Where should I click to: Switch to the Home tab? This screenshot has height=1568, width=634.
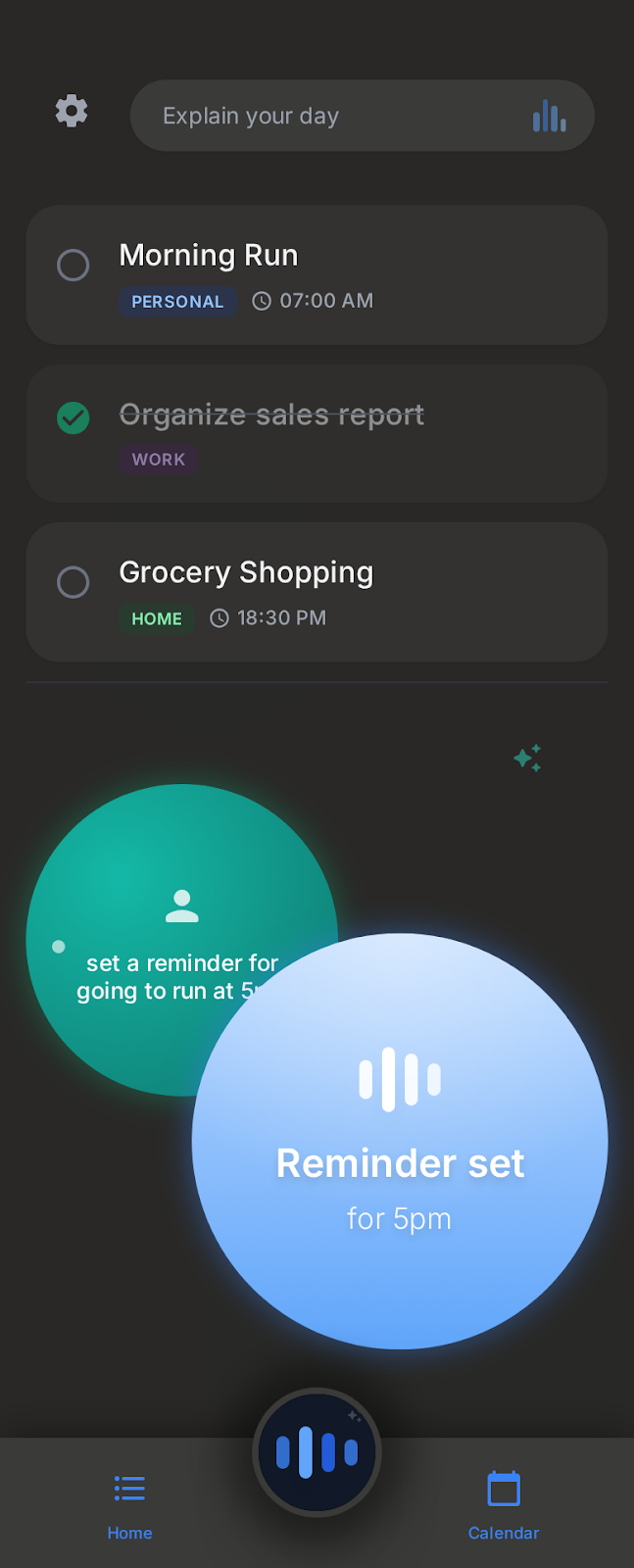click(x=129, y=1503)
